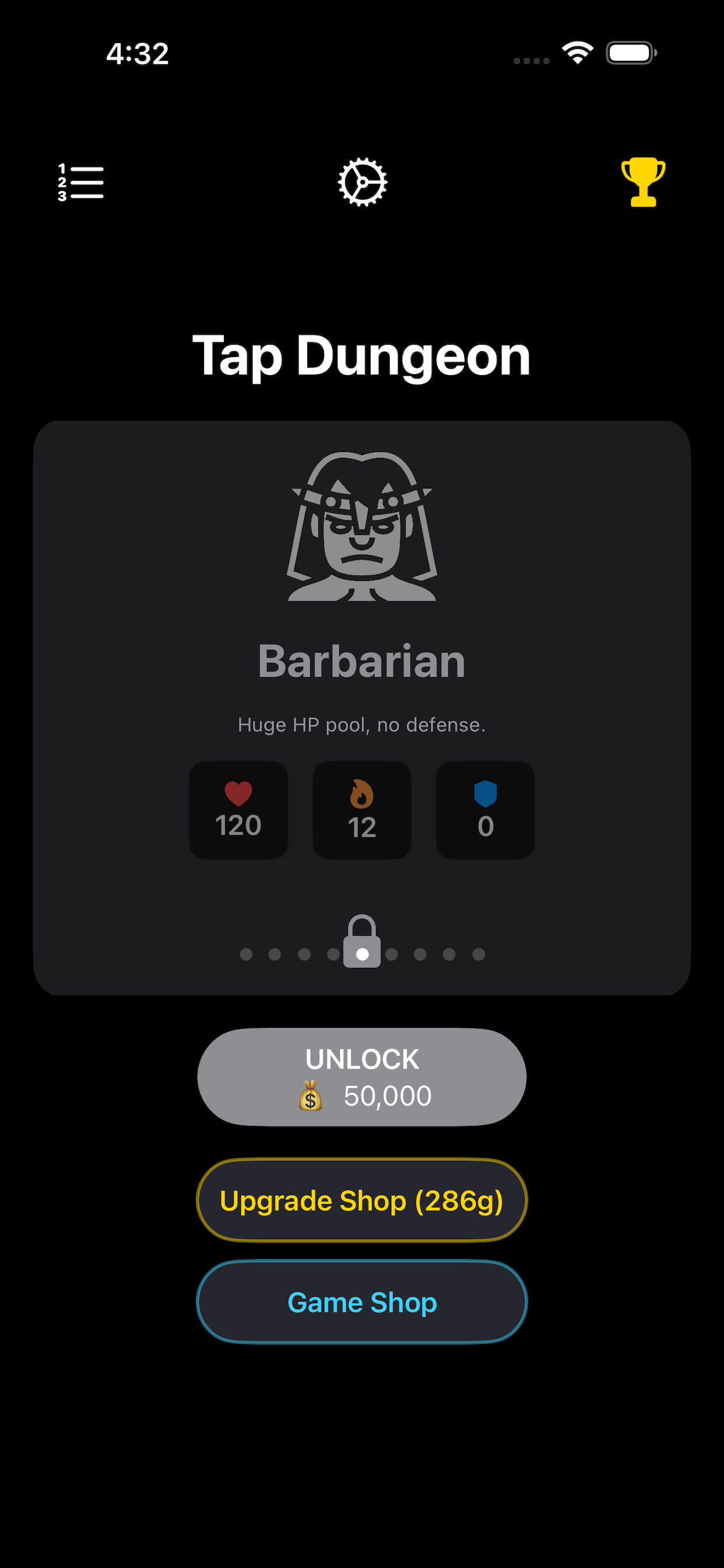Viewport: 724px width, 1568px height.
Task: Expand the next character page dot
Action: click(391, 954)
